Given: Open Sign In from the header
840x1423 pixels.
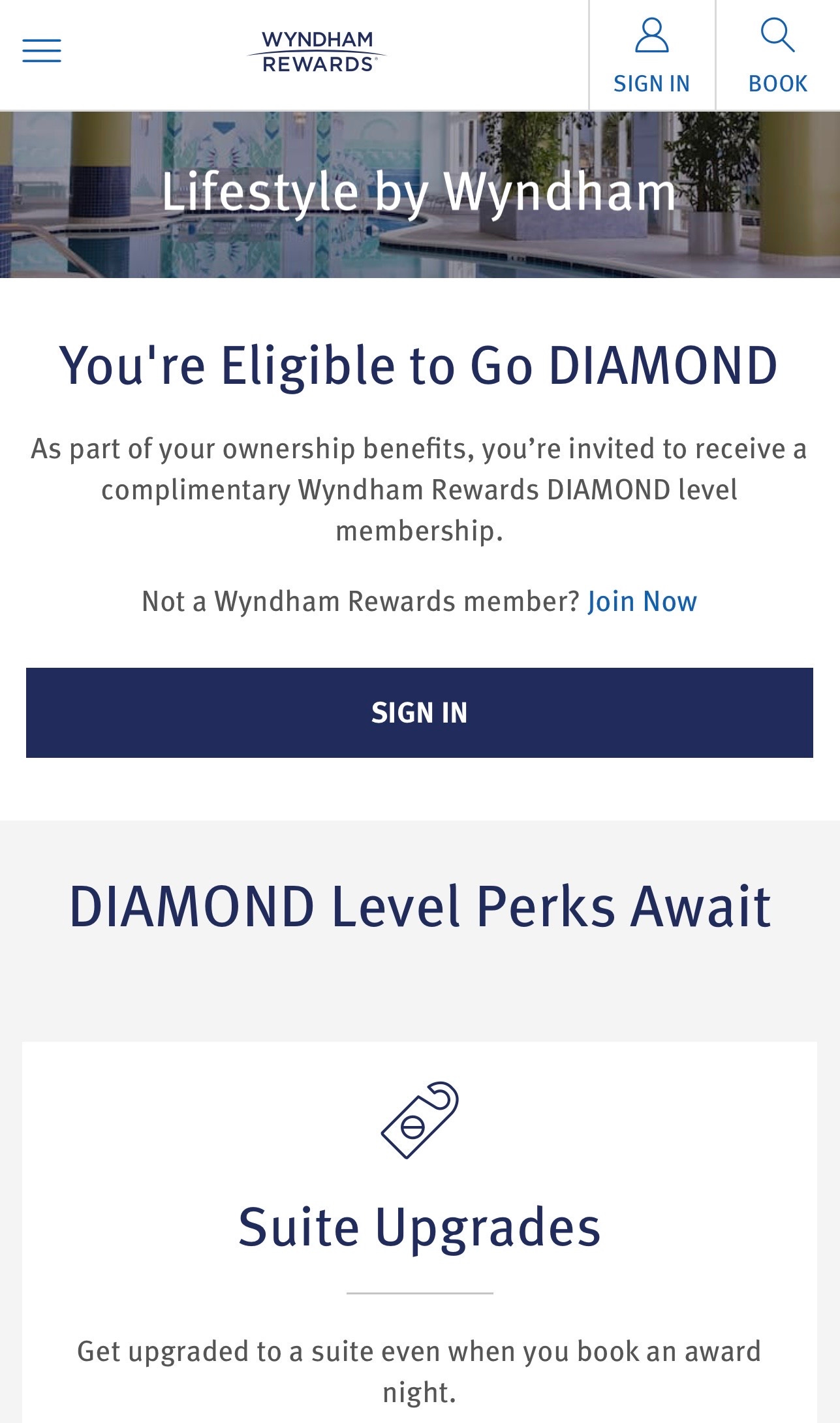Looking at the screenshot, I should coord(651,56).
